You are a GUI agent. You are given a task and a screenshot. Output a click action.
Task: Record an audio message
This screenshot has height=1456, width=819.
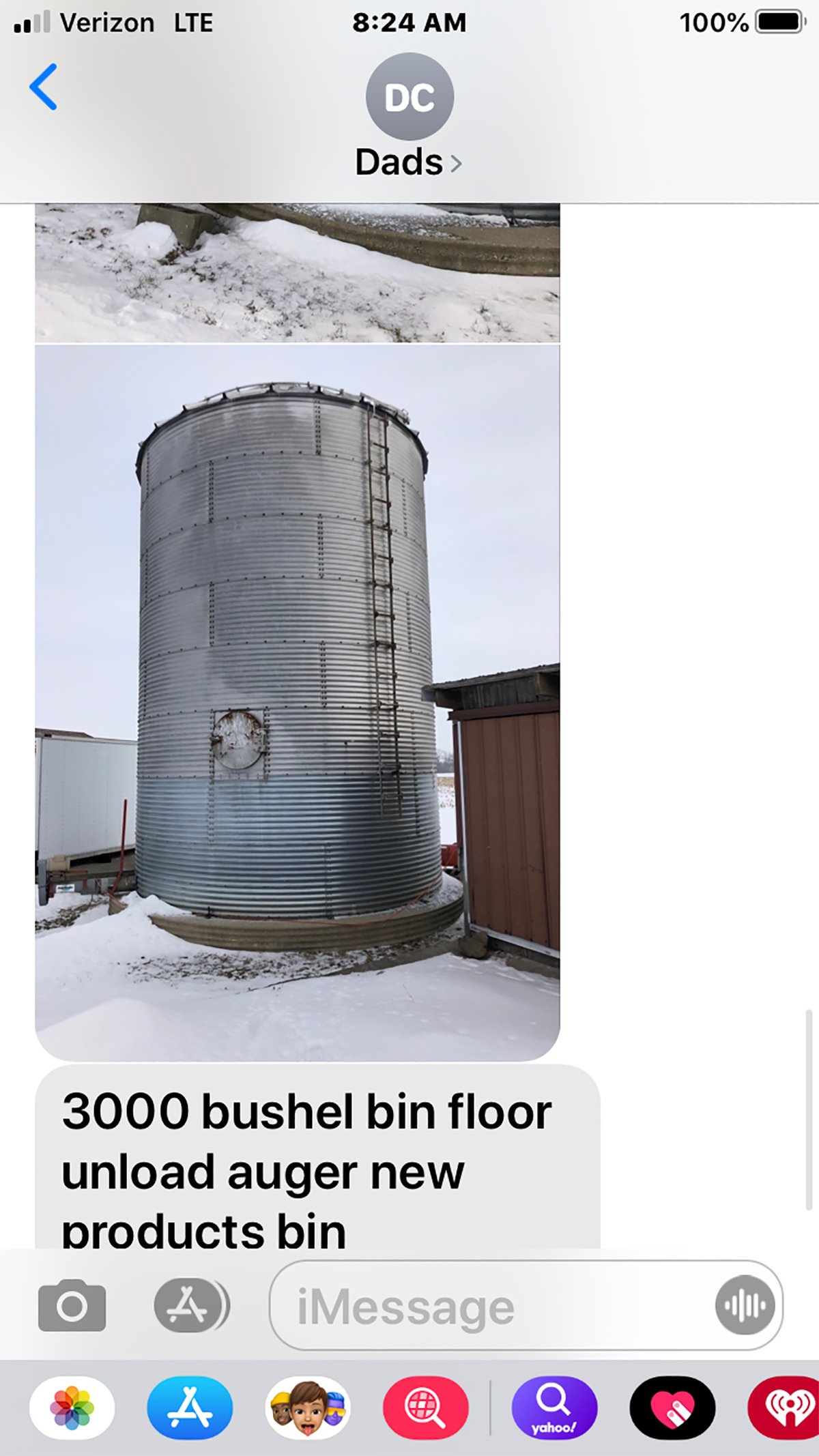pyautogui.click(x=745, y=1305)
